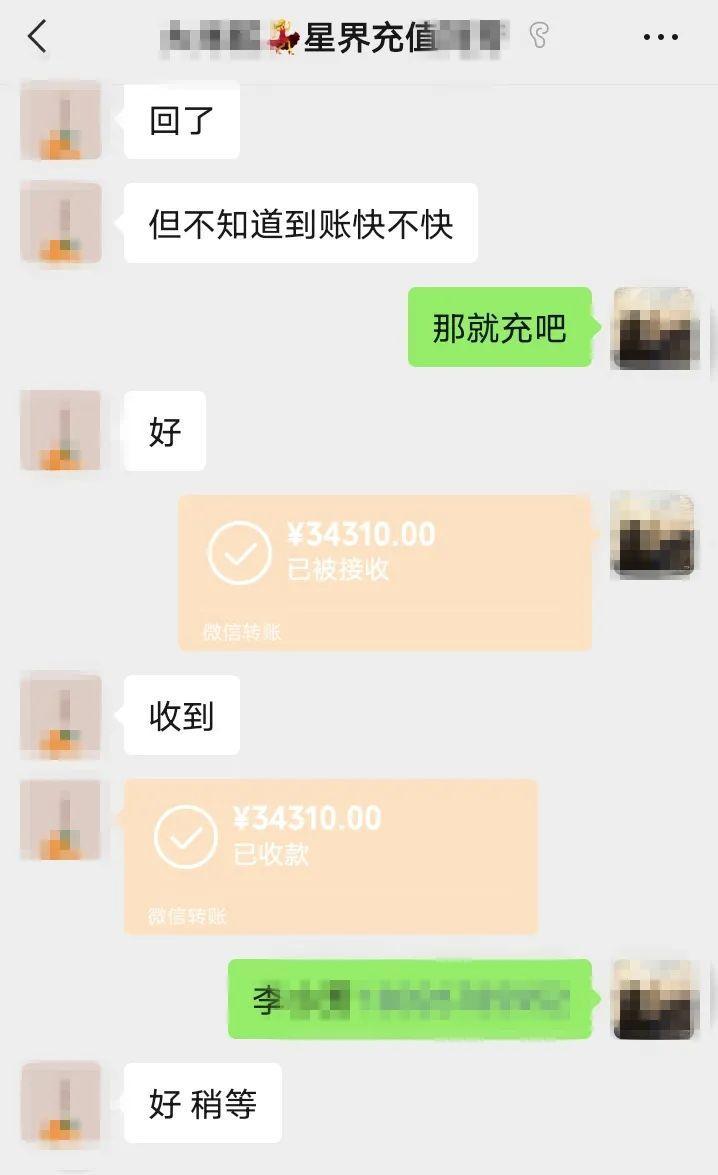Viewport: 718px width, 1175px height.
Task: View the contact's avatar beside 回了
Action: [x=61, y=119]
